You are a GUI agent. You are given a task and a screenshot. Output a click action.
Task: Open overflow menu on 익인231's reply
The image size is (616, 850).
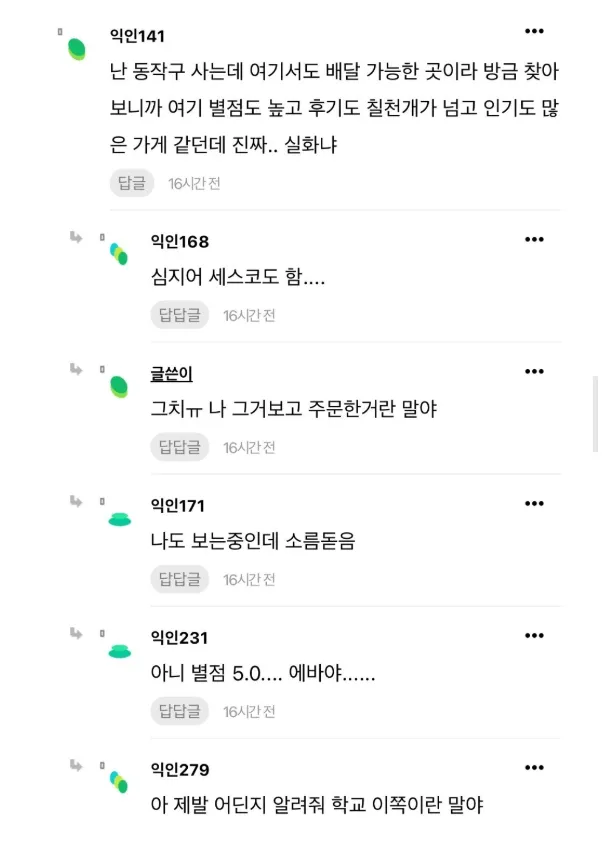535,636
